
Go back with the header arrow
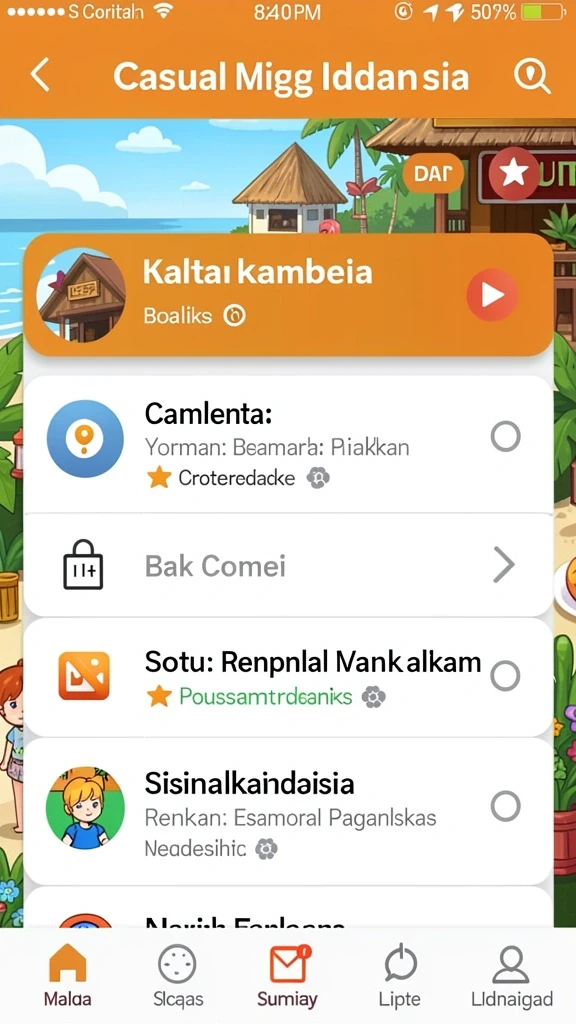[x=40, y=75]
